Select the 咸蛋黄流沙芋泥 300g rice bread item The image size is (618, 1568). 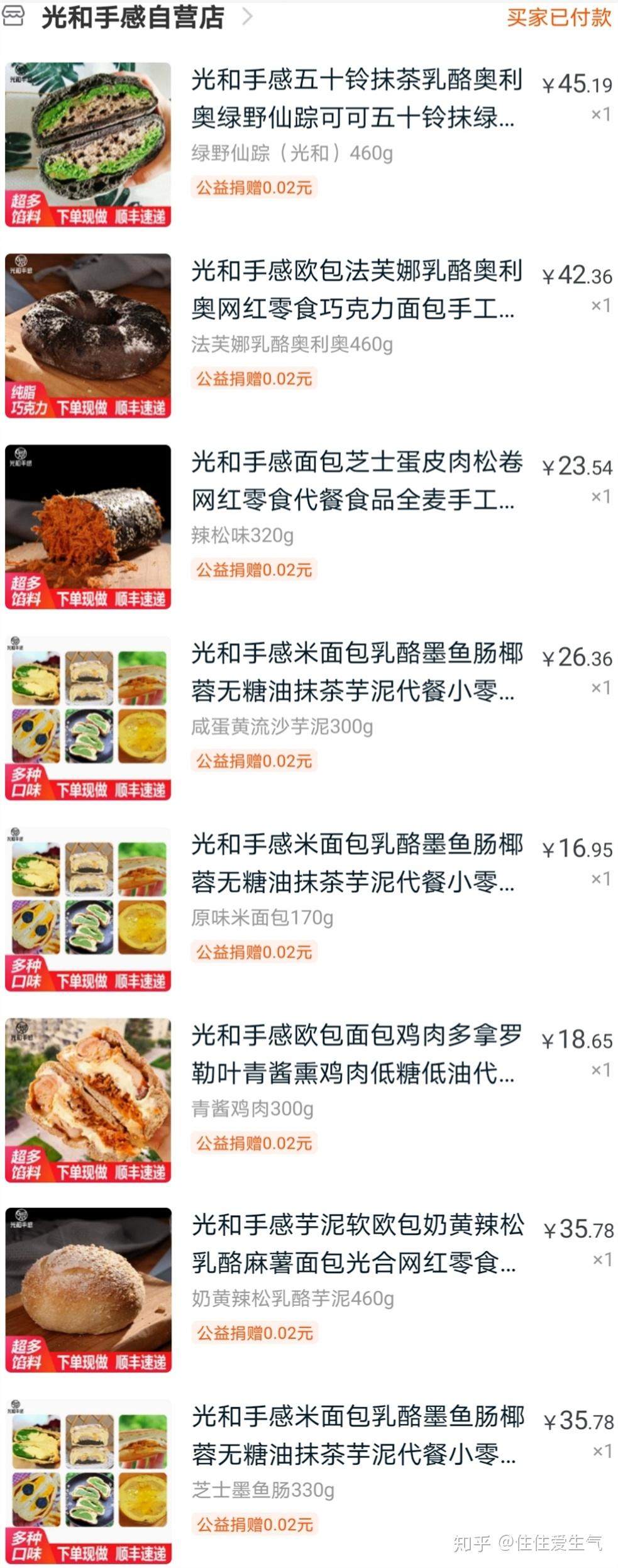pos(356,672)
